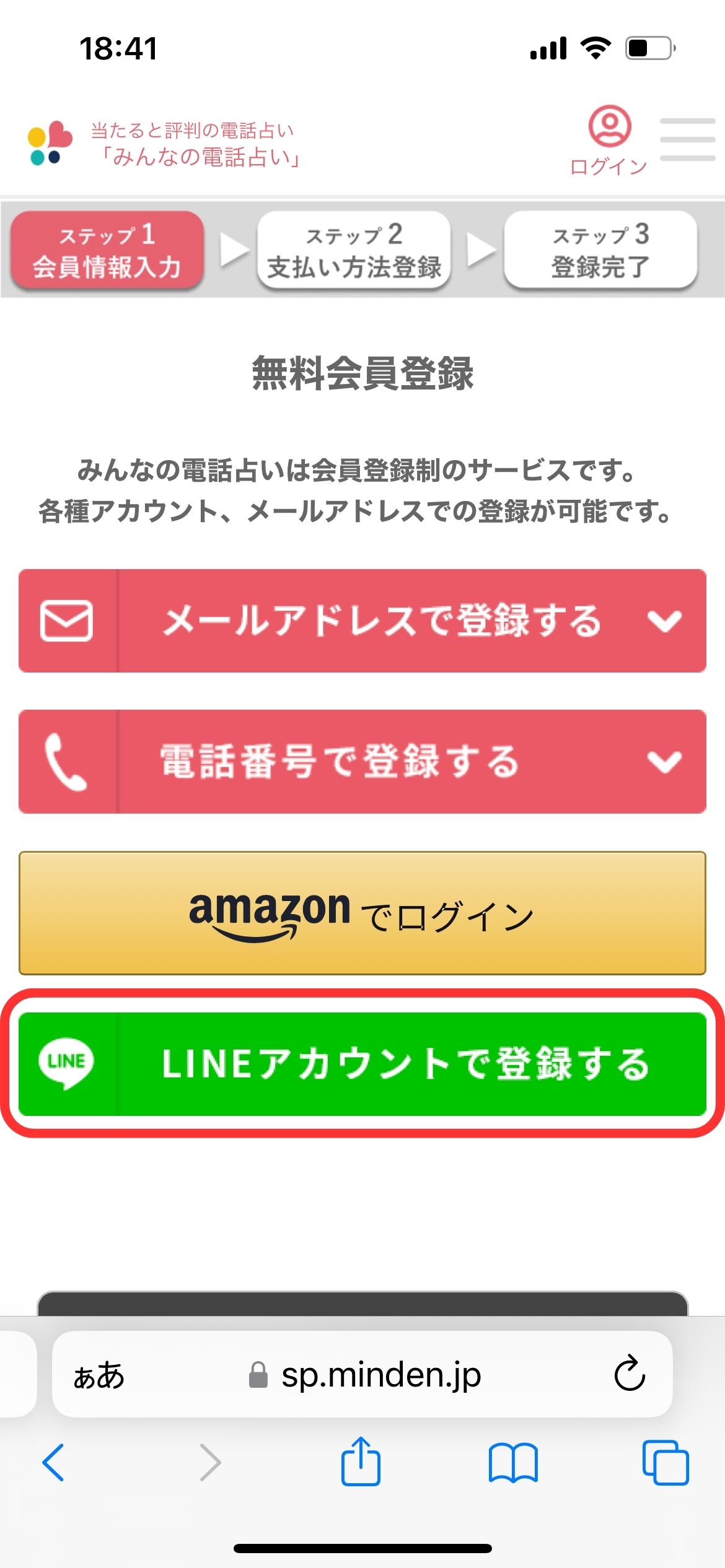Show open Safari tabs

tap(666, 1463)
